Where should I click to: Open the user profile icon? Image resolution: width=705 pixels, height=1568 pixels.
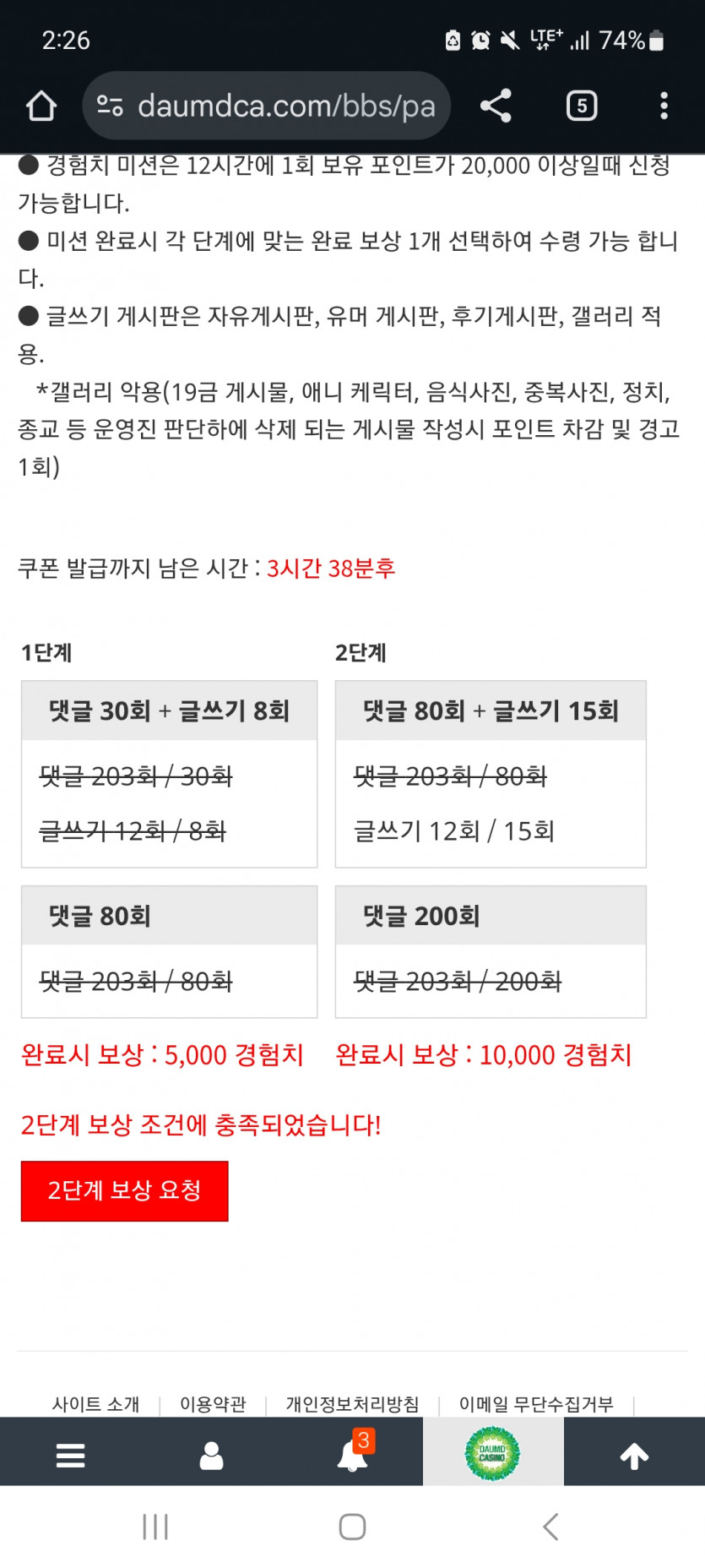tap(211, 1456)
